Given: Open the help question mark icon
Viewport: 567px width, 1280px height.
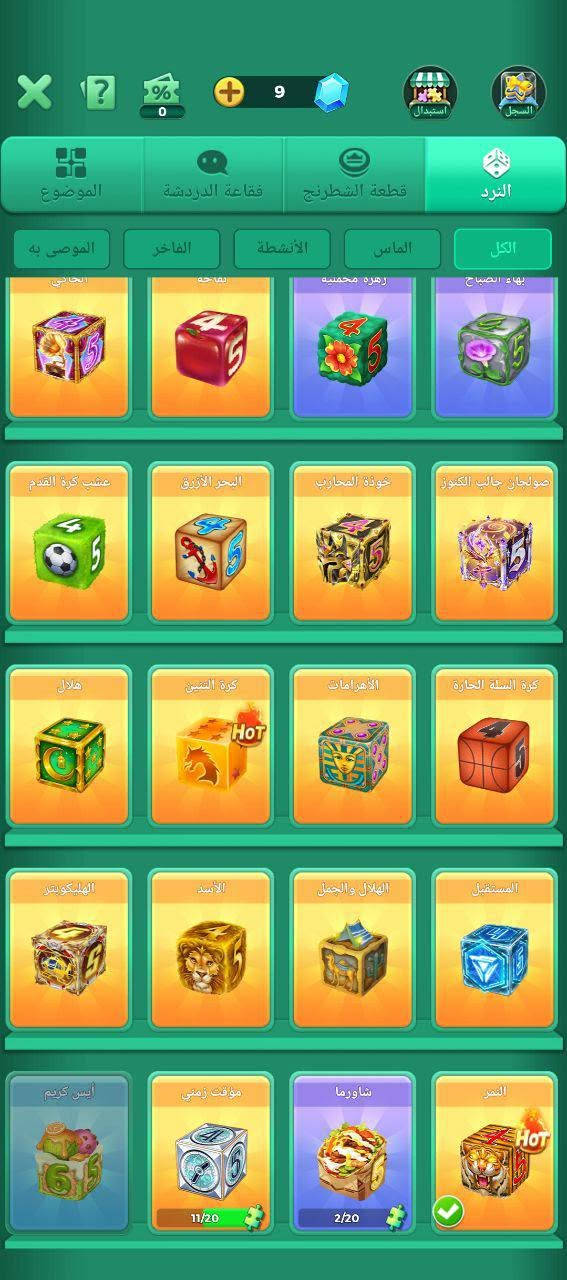Looking at the screenshot, I should coord(98,92).
